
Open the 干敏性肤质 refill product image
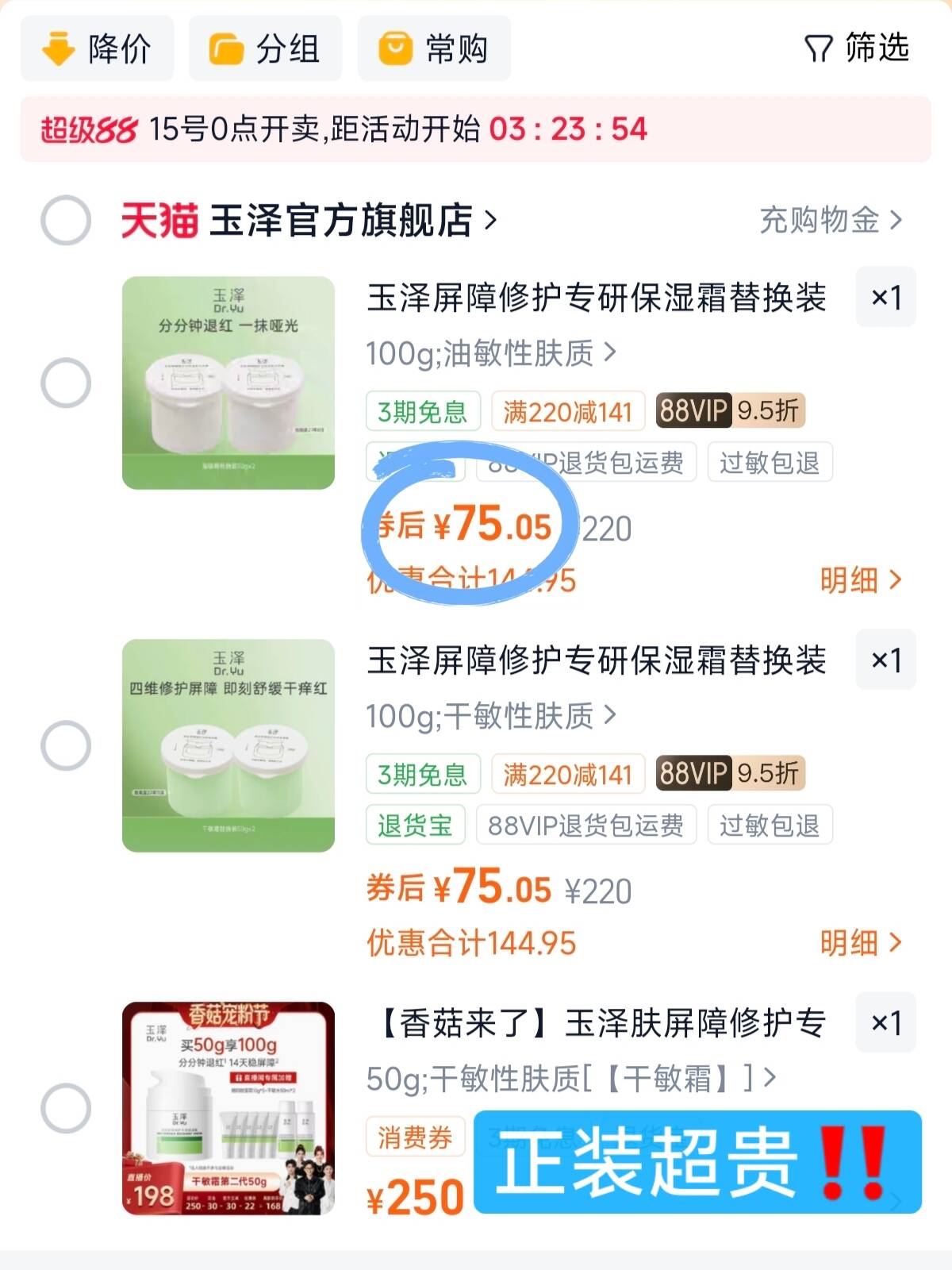(x=228, y=745)
